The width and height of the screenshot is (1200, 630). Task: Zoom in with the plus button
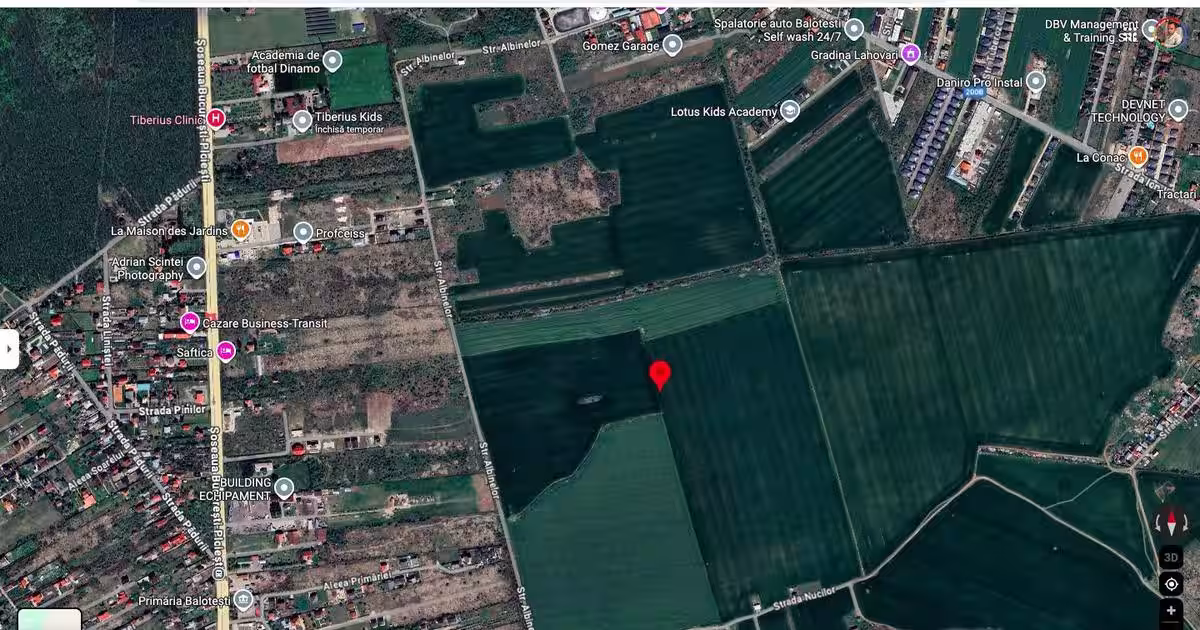pos(1171,610)
